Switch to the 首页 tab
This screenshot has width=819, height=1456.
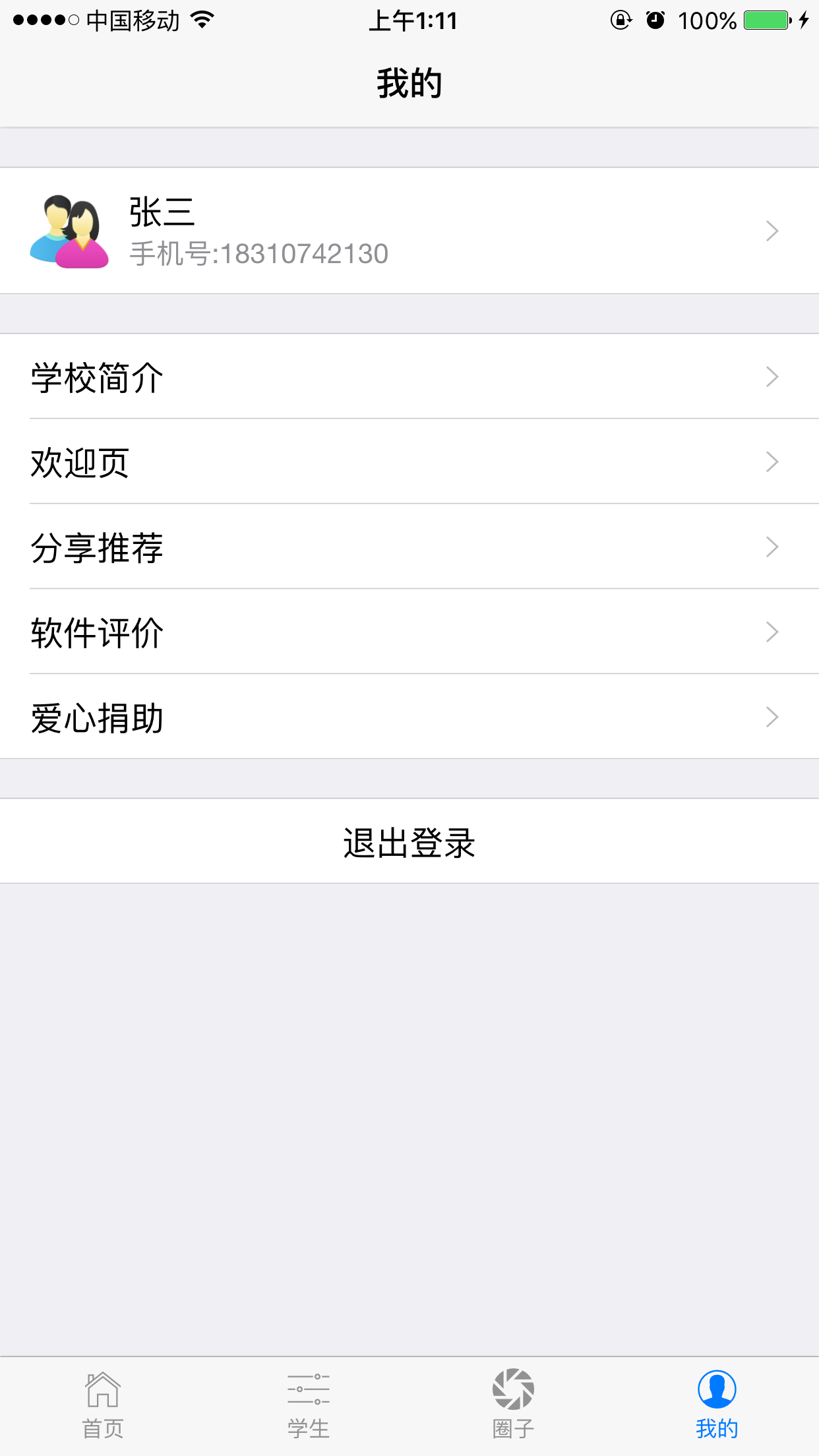coord(101,1405)
